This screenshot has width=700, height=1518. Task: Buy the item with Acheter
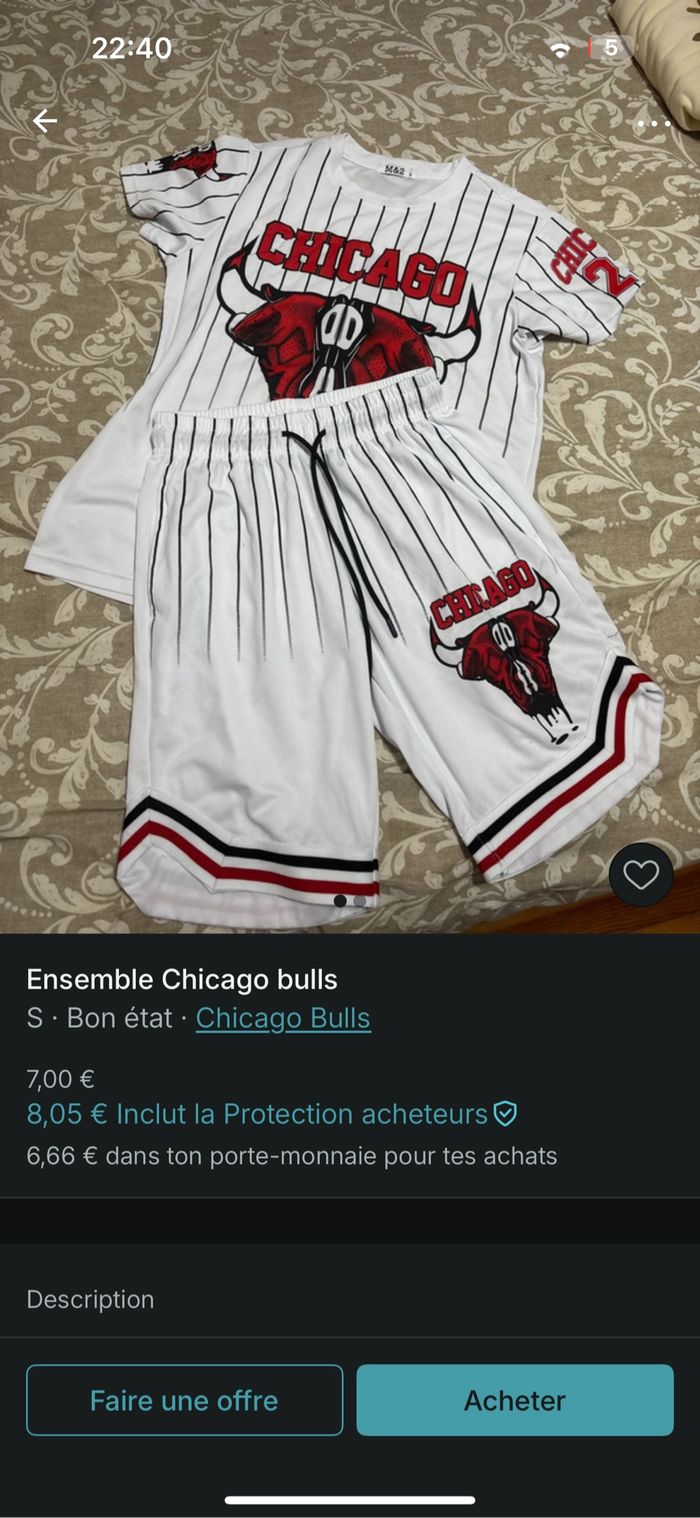coord(515,1400)
